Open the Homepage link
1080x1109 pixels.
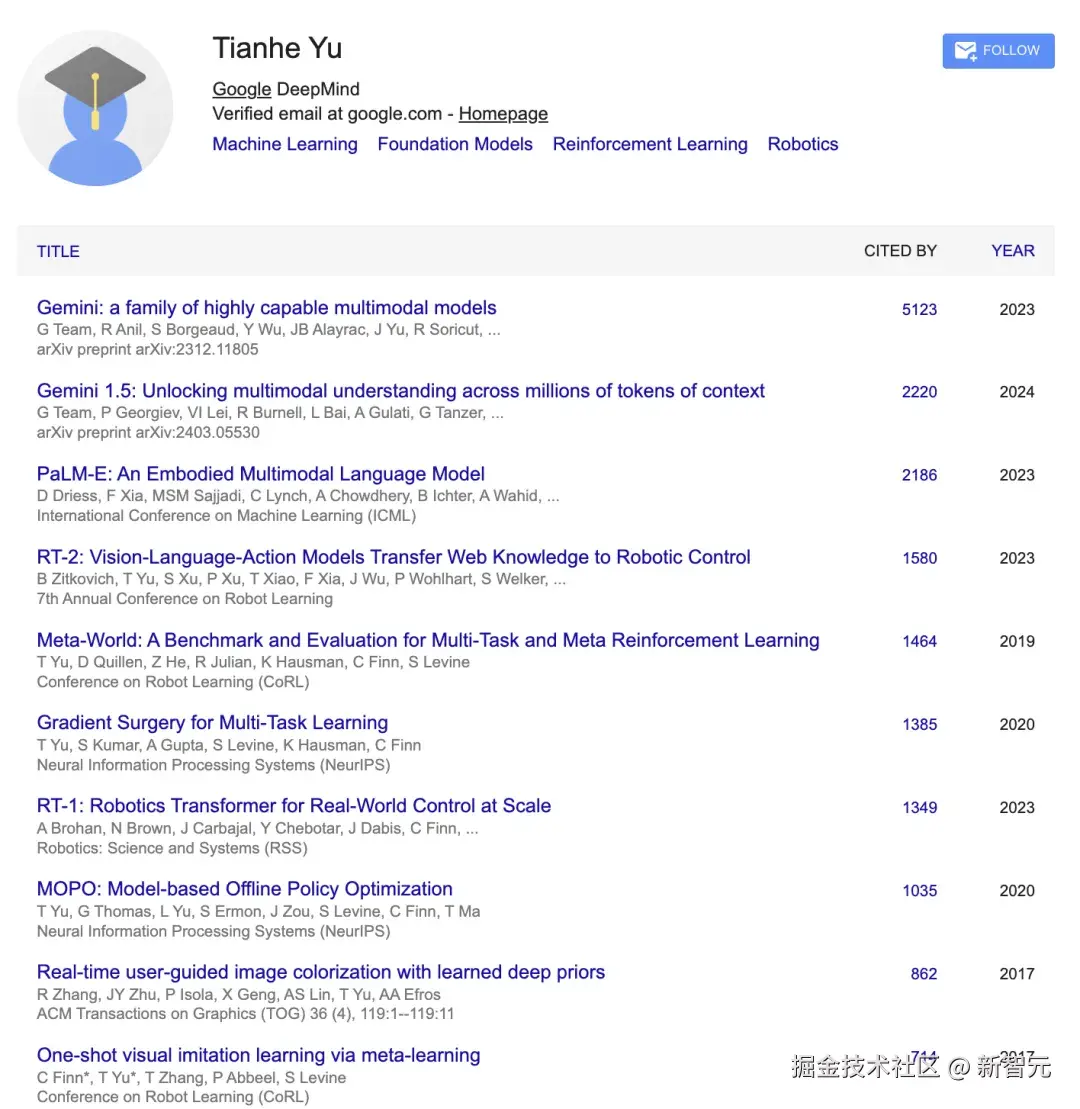(503, 114)
